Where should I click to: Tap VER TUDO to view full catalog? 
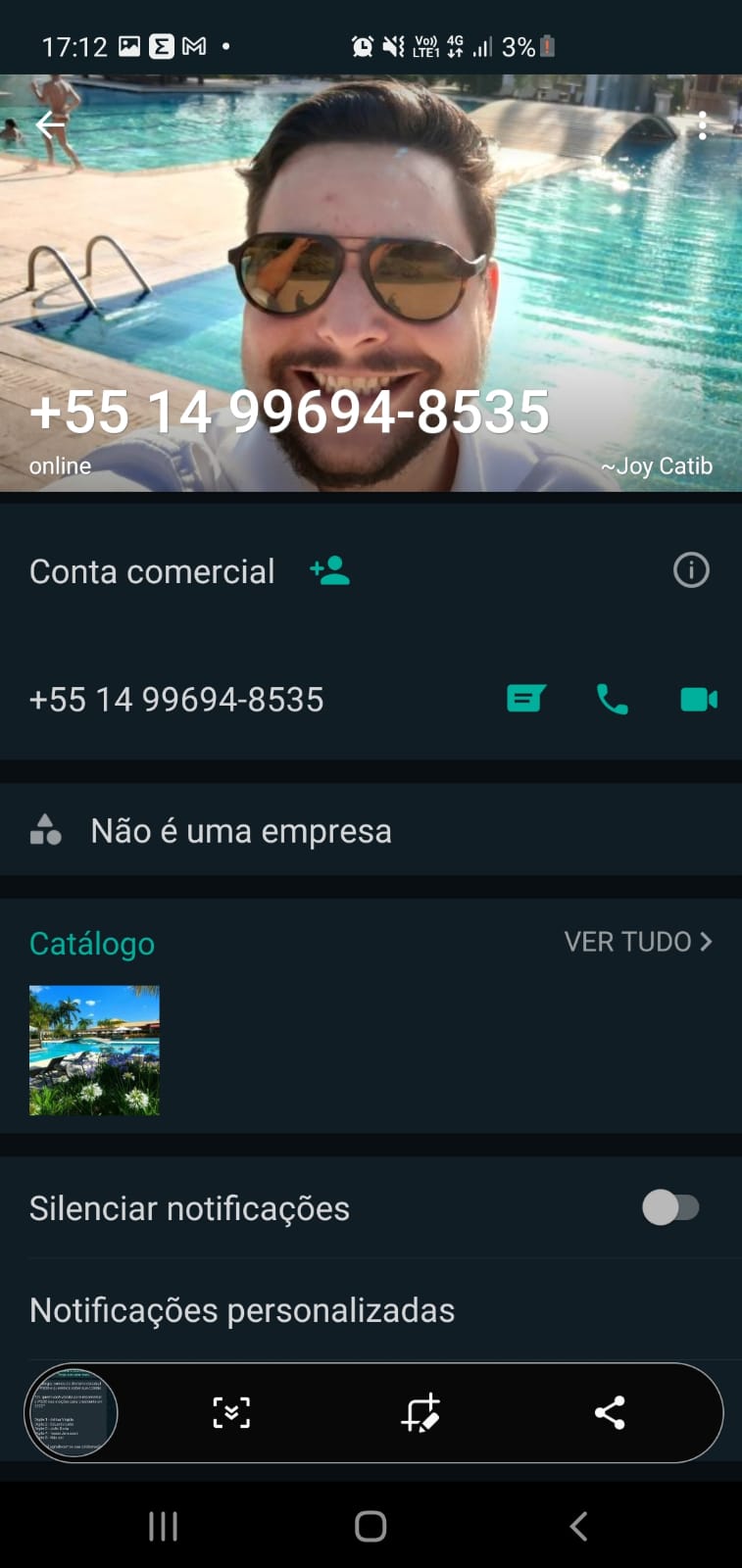(637, 942)
